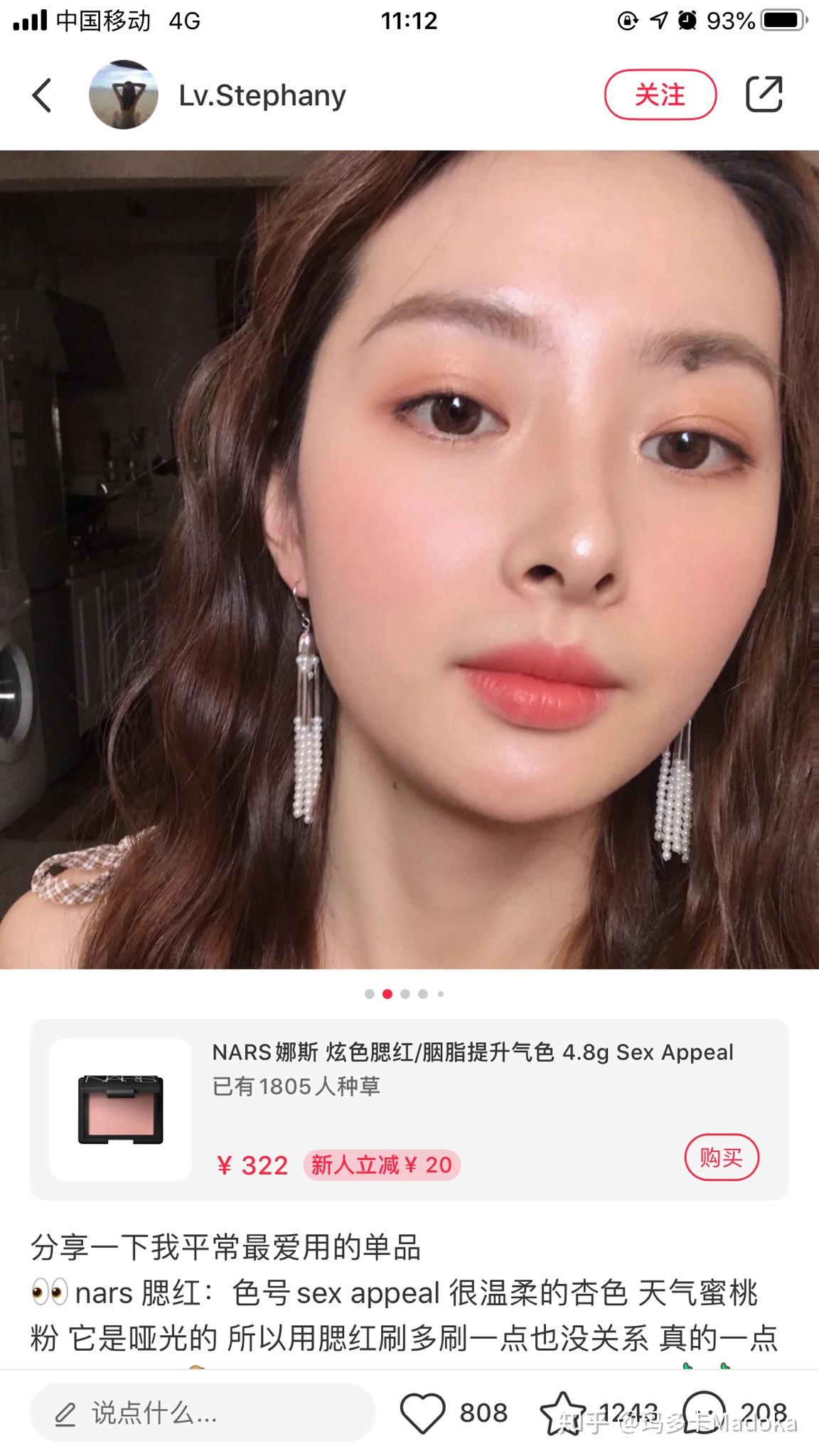Open the 说点什么 comment field
819x1456 pixels.
coord(203,1413)
